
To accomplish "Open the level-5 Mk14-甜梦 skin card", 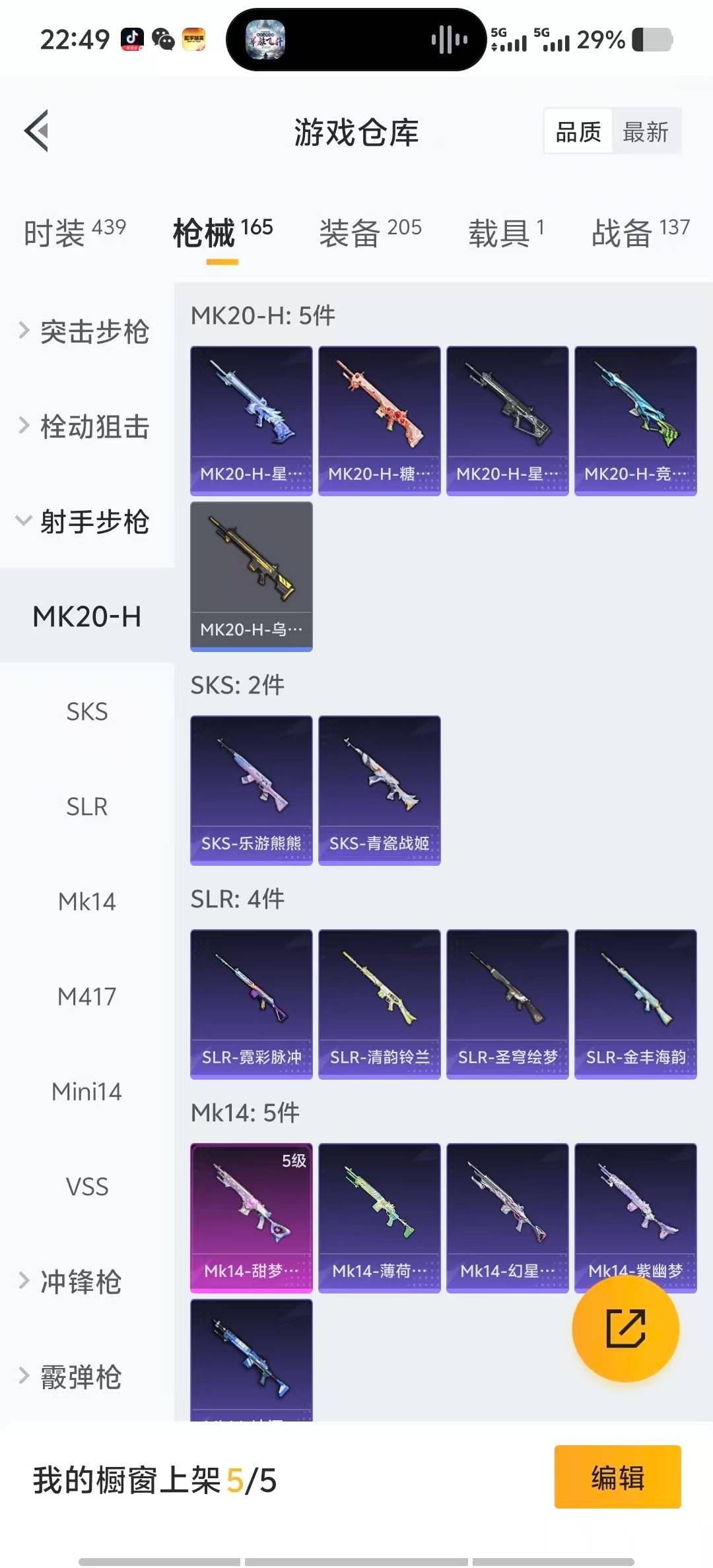I will [x=252, y=1219].
